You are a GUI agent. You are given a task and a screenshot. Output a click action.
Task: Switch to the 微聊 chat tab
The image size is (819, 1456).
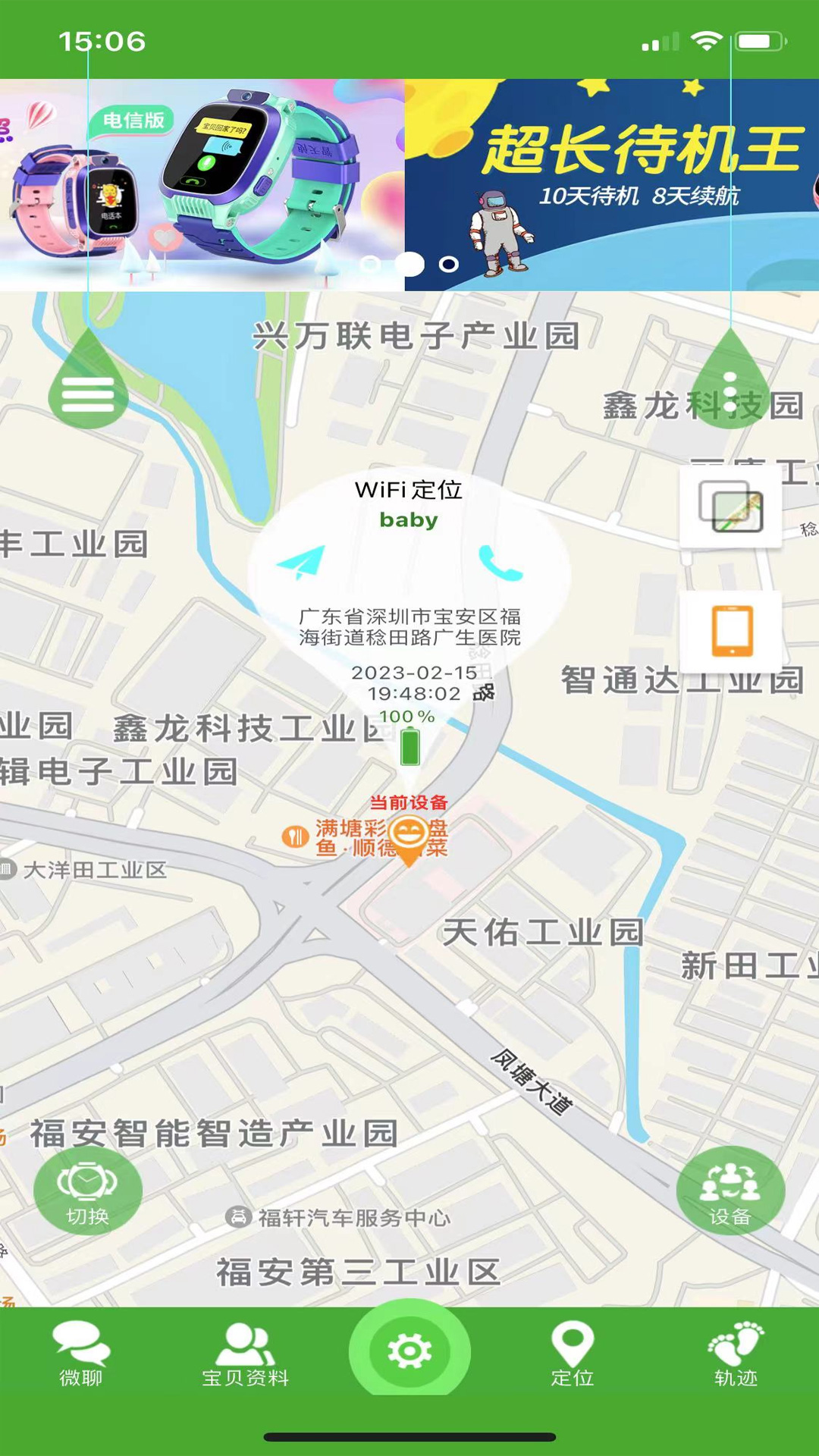81,1354
